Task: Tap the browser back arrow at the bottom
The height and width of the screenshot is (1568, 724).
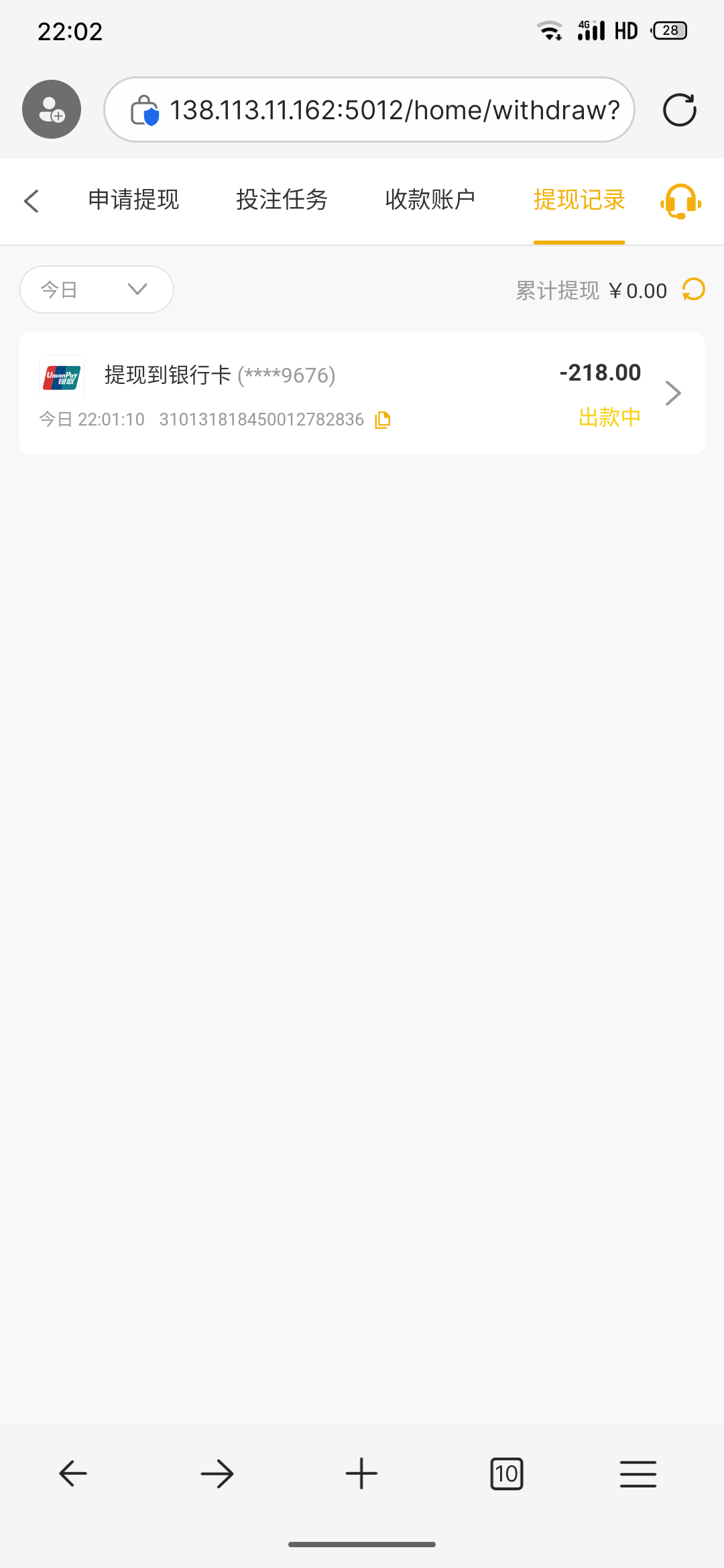Action: pyautogui.click(x=73, y=1474)
